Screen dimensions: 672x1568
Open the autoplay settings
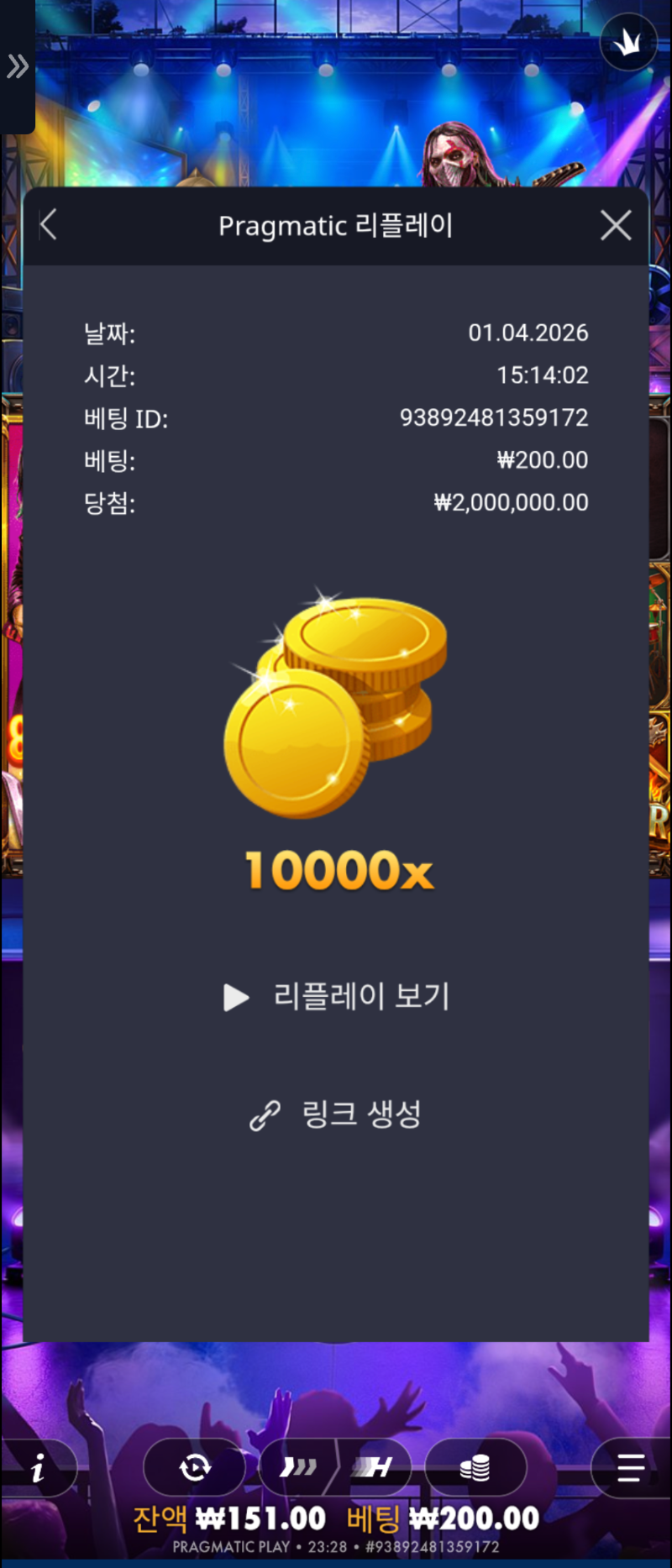click(x=195, y=1467)
